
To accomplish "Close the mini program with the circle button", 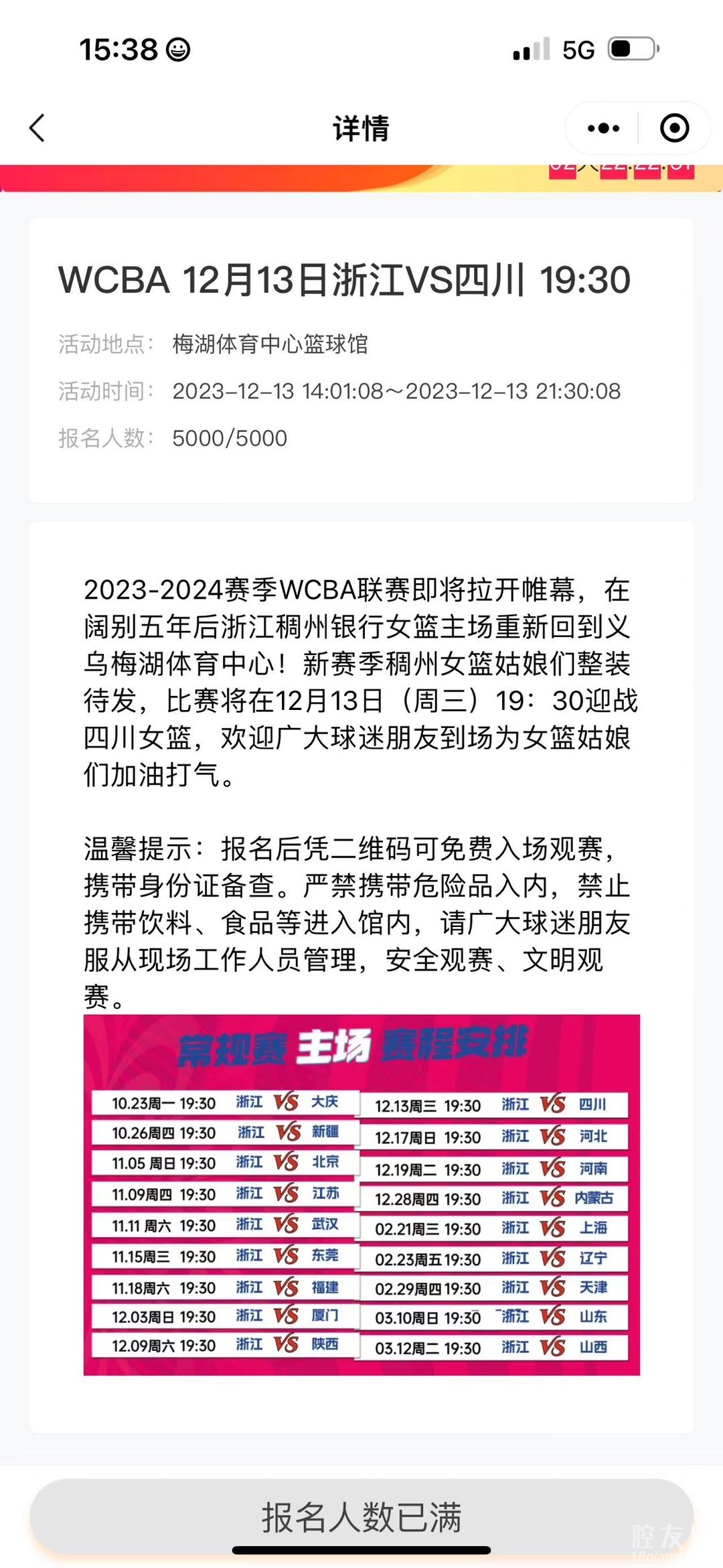I will (674, 128).
